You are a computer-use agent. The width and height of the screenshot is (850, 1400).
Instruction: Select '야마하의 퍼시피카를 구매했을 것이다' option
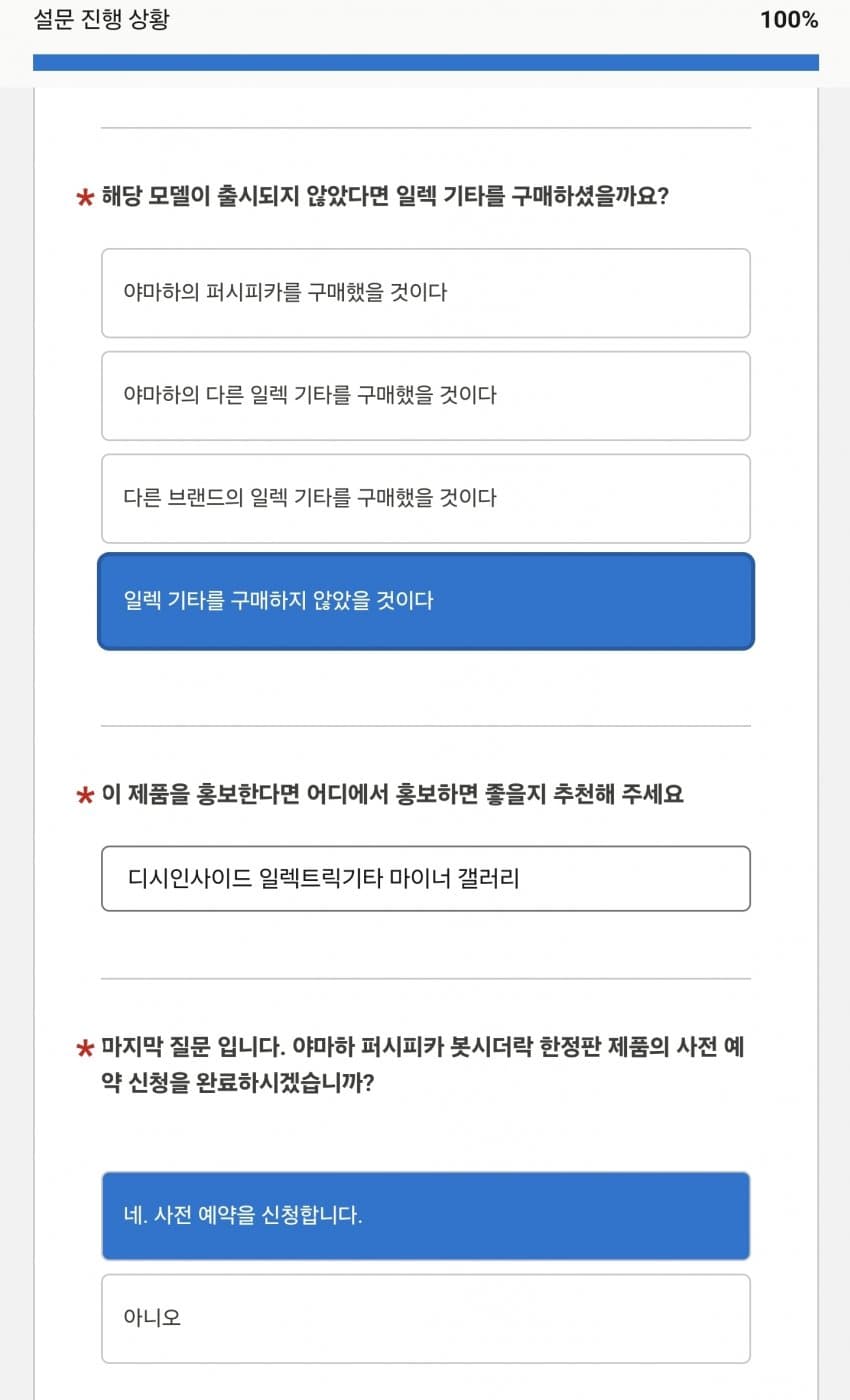pyautogui.click(x=425, y=293)
